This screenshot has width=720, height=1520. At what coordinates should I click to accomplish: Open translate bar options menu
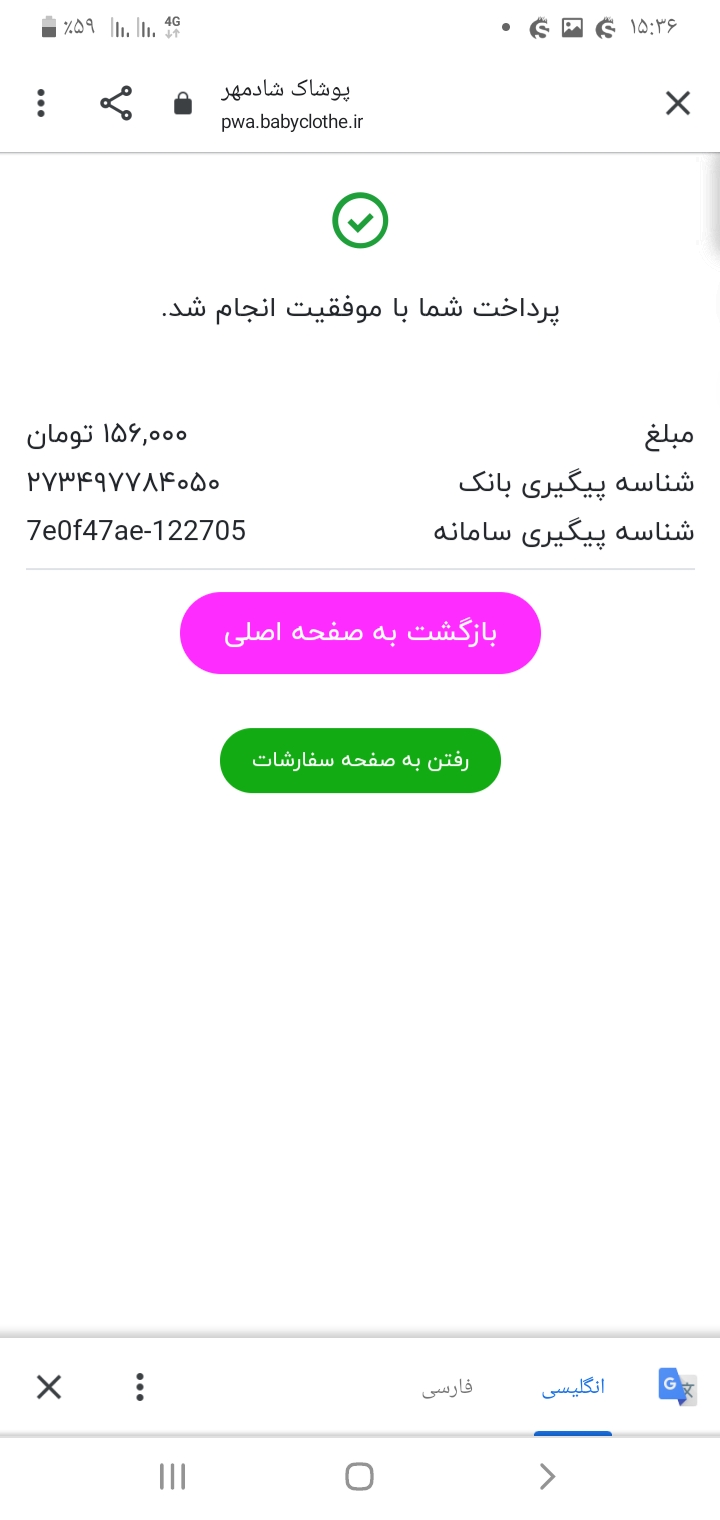(x=140, y=1387)
